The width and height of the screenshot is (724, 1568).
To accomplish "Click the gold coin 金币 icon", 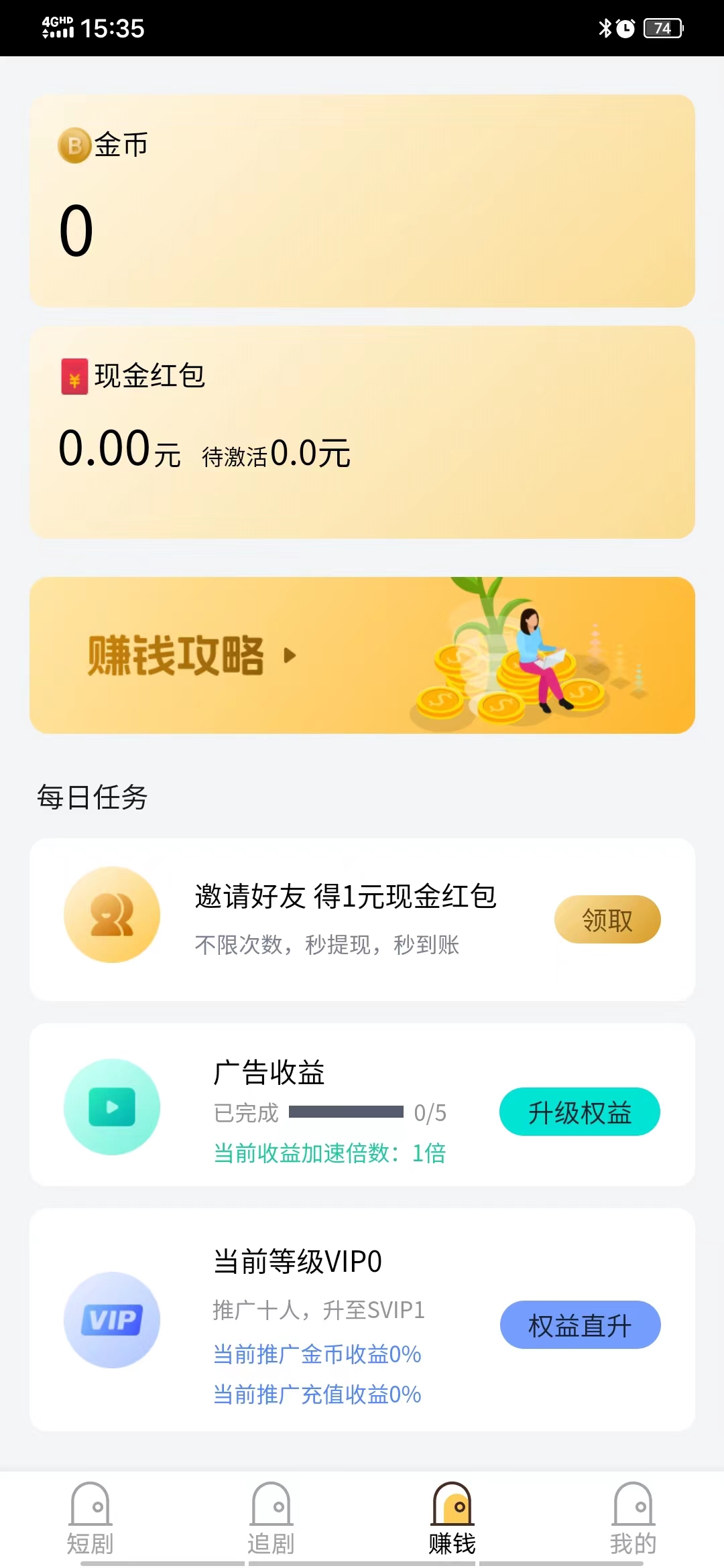I will point(74,144).
